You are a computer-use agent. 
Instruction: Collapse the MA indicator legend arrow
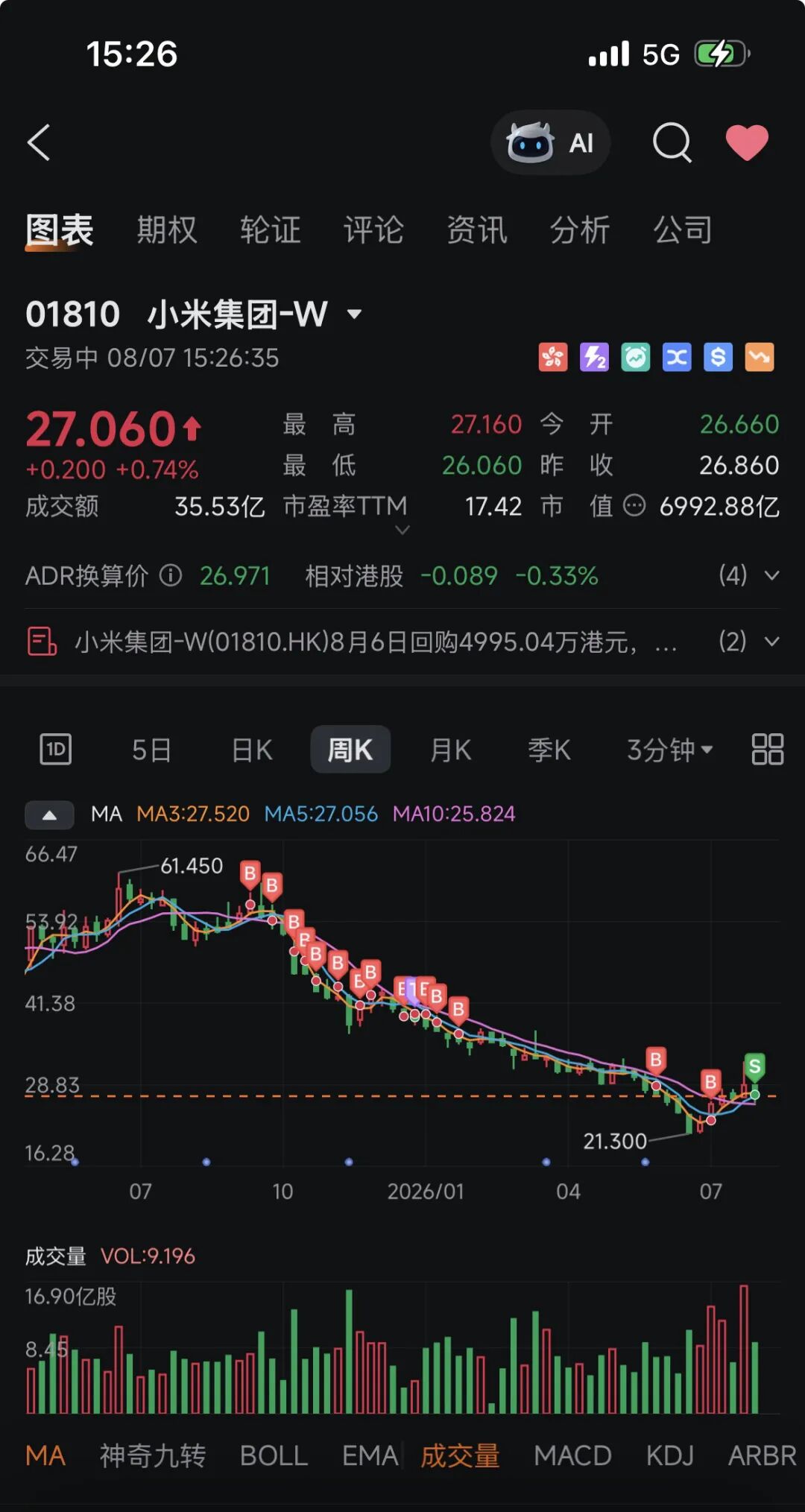pyautogui.click(x=49, y=814)
